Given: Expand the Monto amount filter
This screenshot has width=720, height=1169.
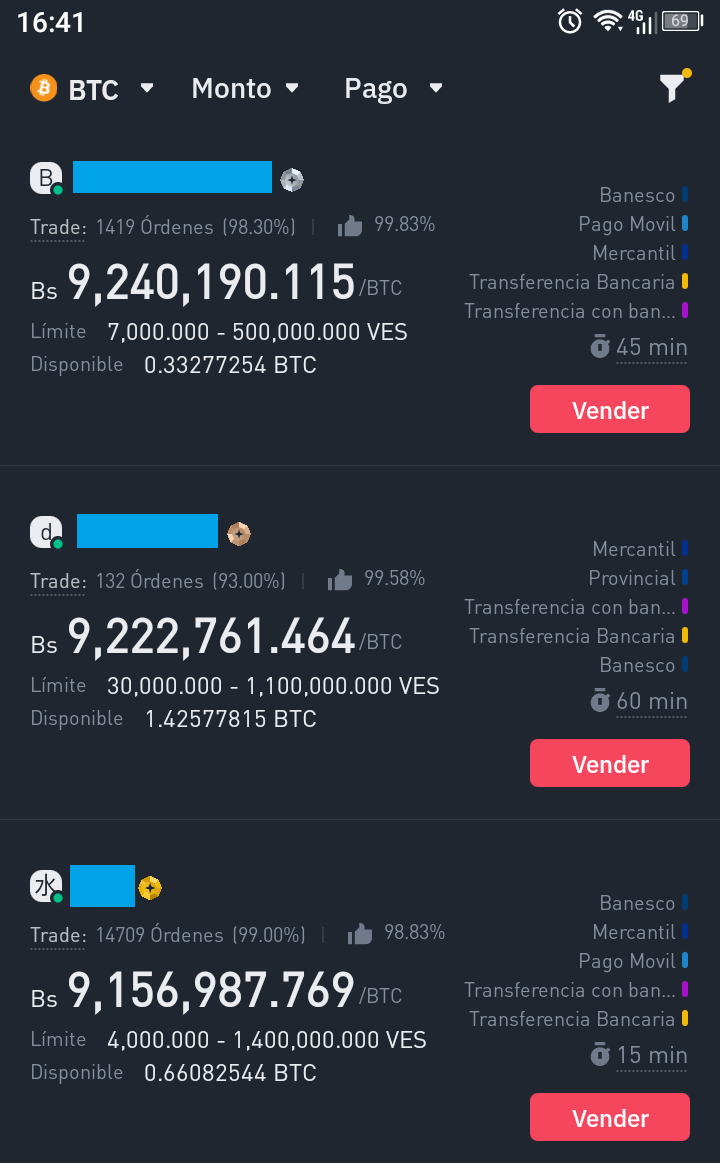Looking at the screenshot, I should tap(245, 89).
